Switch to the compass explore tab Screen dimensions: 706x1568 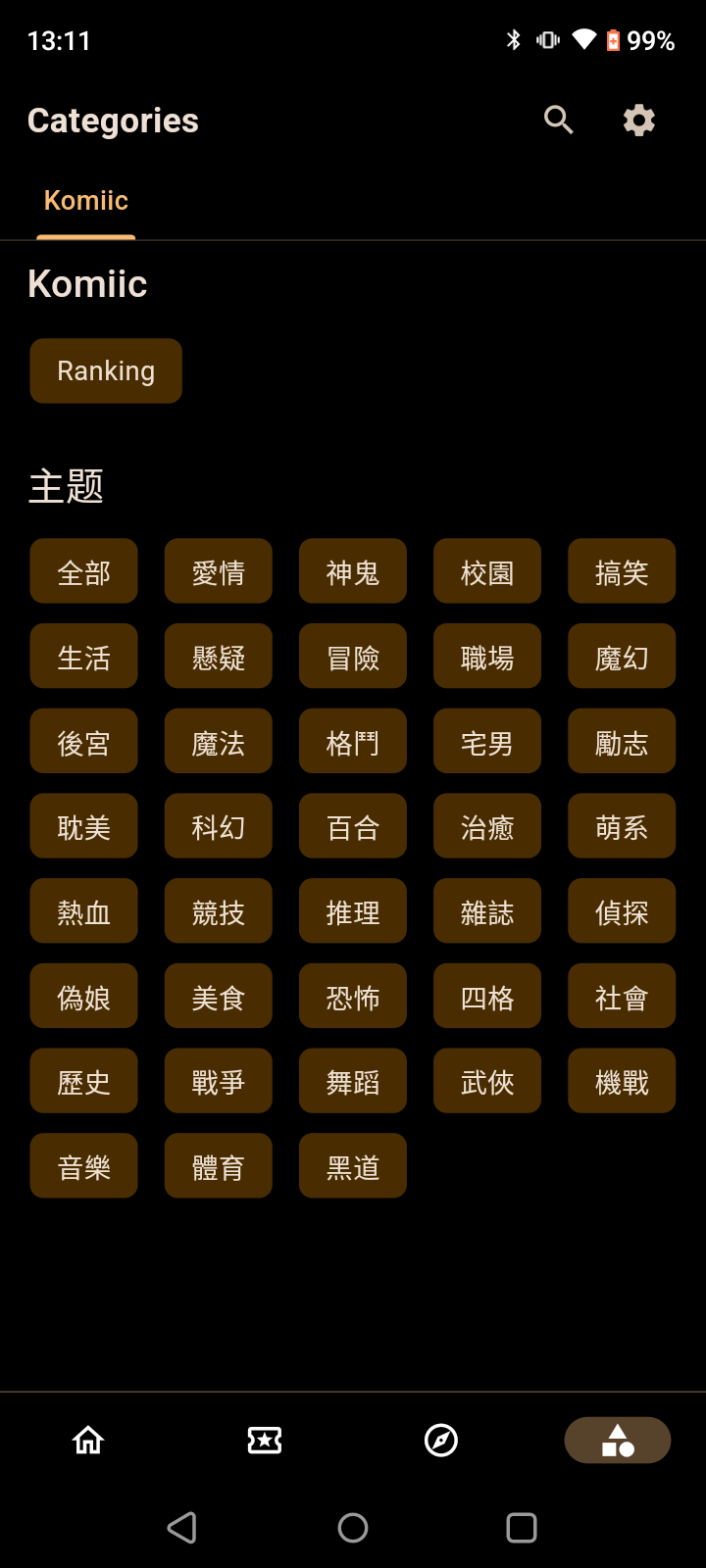(x=441, y=1441)
